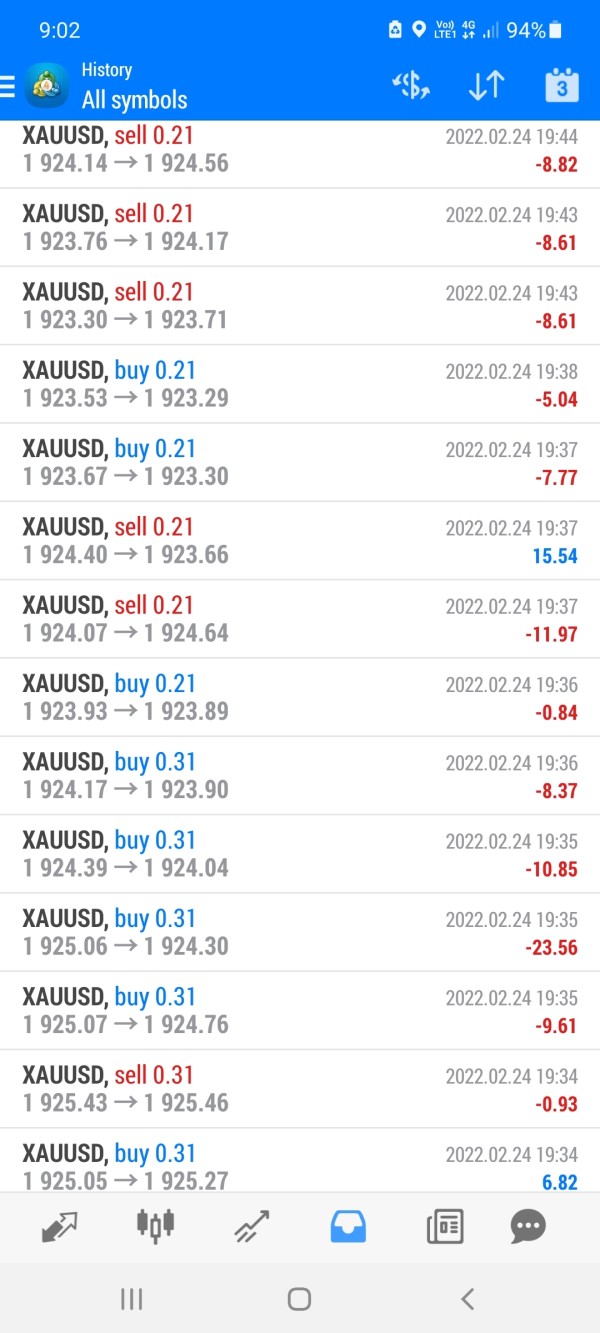Select the buy trade showing -0.84
This screenshot has width=600, height=1333.
[x=300, y=697]
